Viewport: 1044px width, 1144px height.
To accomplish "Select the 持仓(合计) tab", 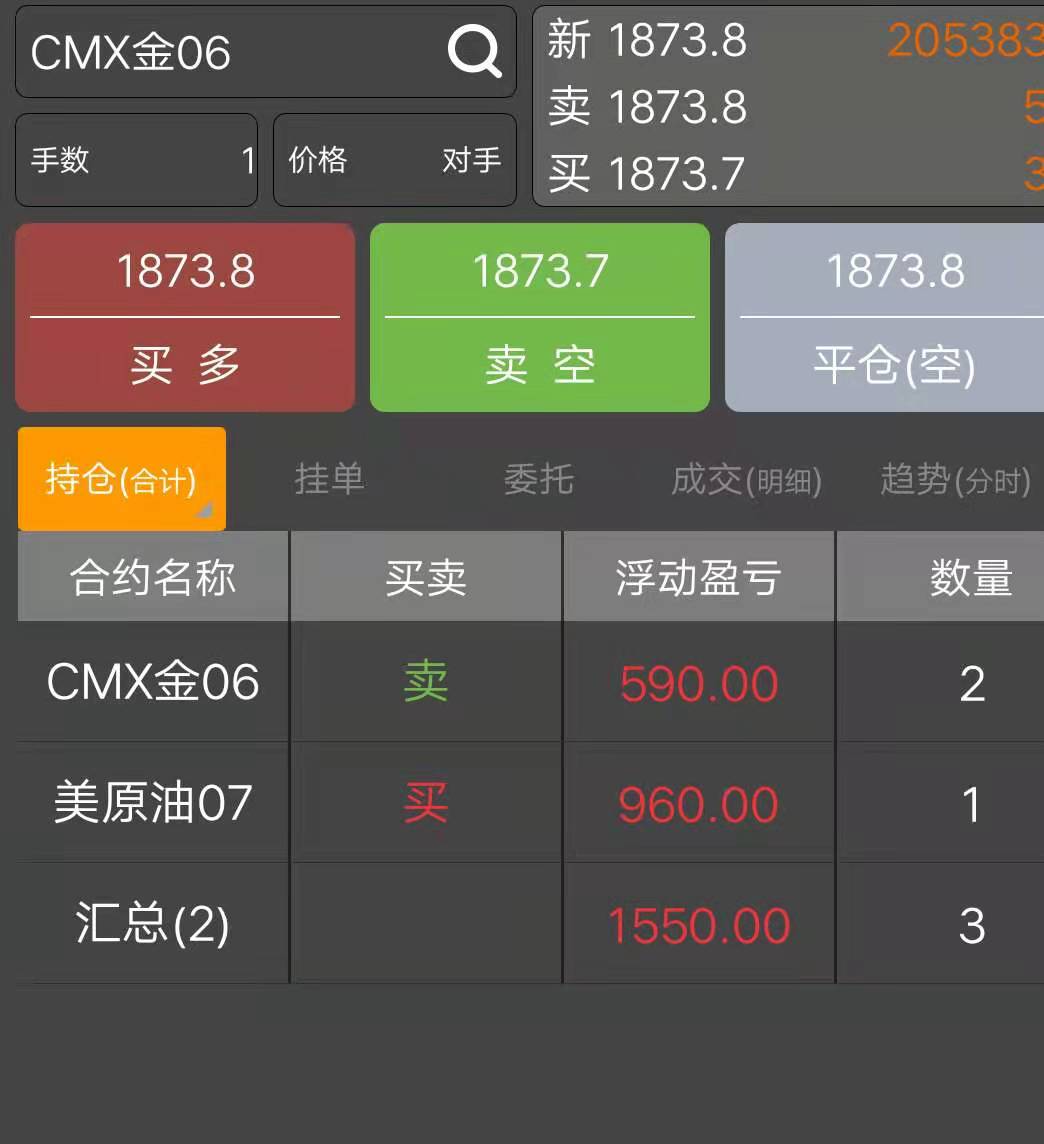I will [x=122, y=479].
